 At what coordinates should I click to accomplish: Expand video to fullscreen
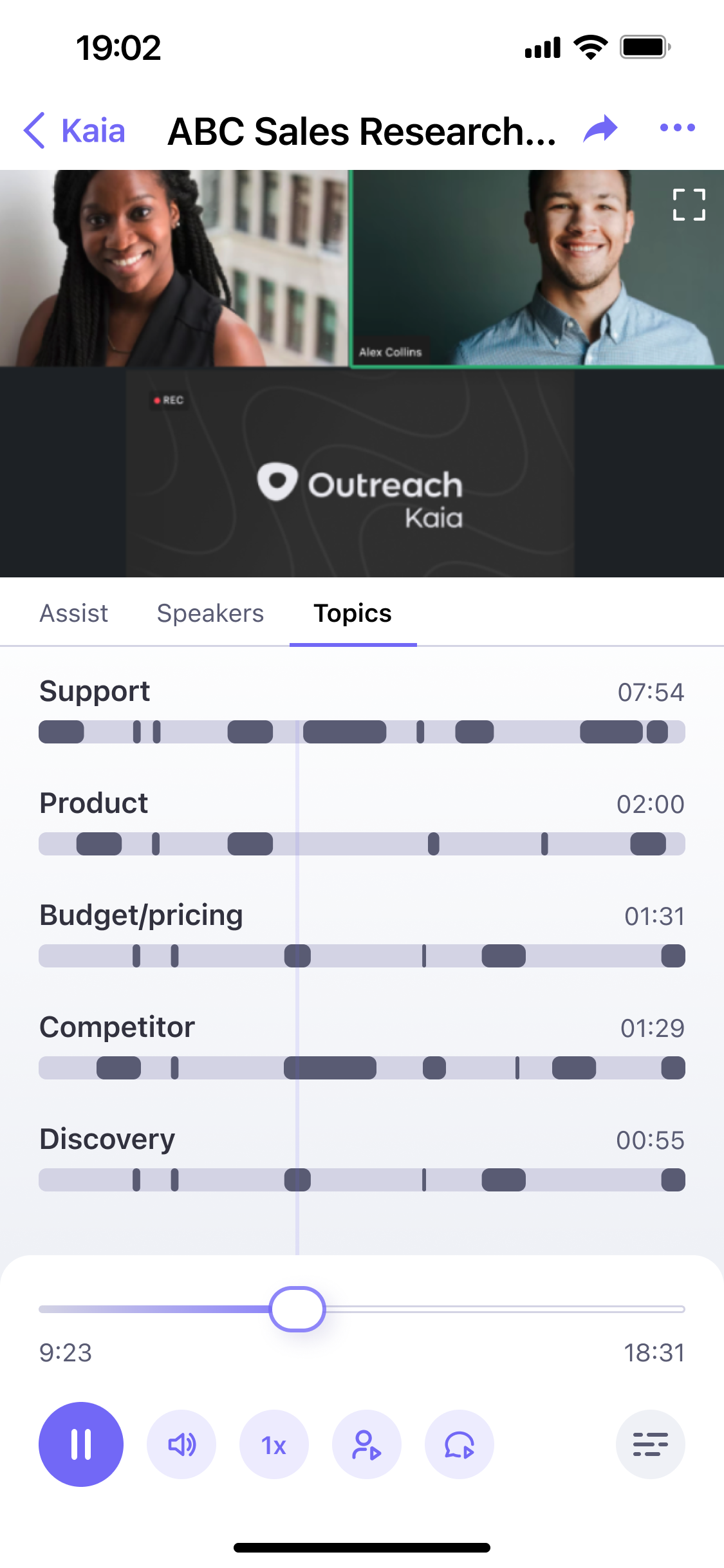(x=689, y=205)
